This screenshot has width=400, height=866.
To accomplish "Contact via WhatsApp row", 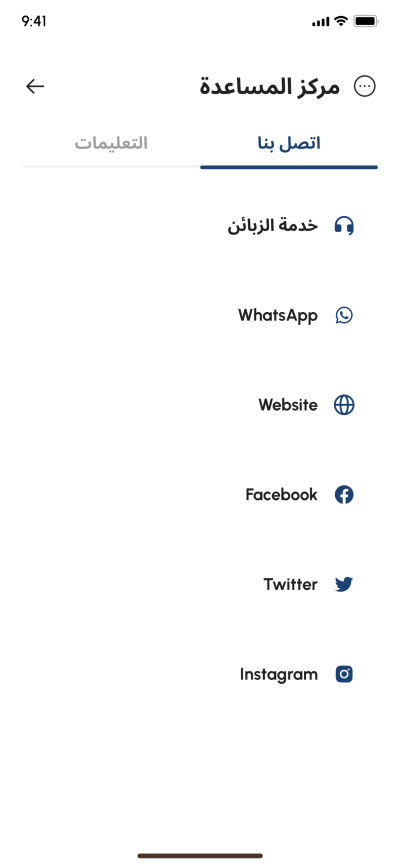I will [200, 315].
